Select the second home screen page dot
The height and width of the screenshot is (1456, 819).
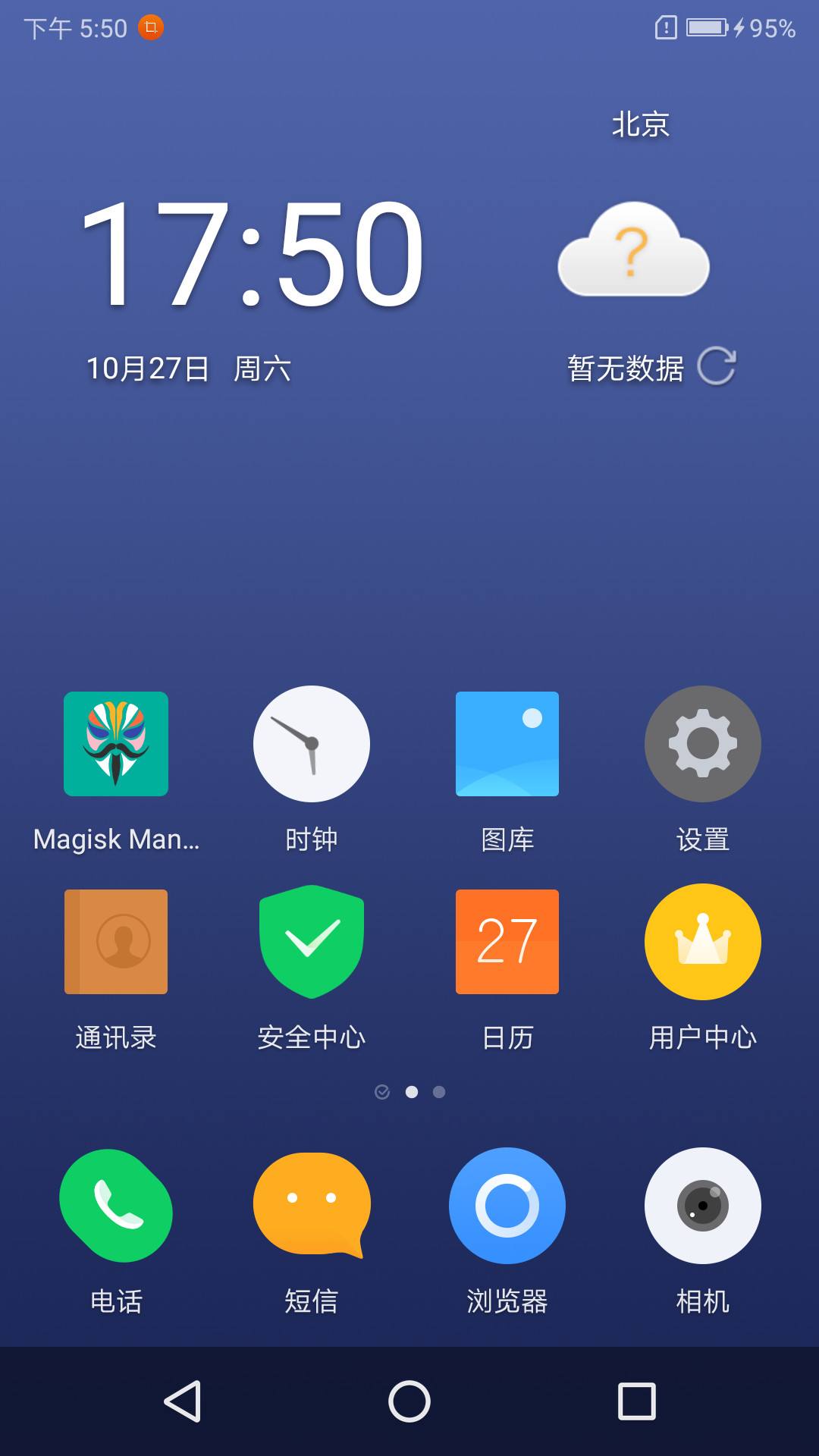coord(413,1092)
